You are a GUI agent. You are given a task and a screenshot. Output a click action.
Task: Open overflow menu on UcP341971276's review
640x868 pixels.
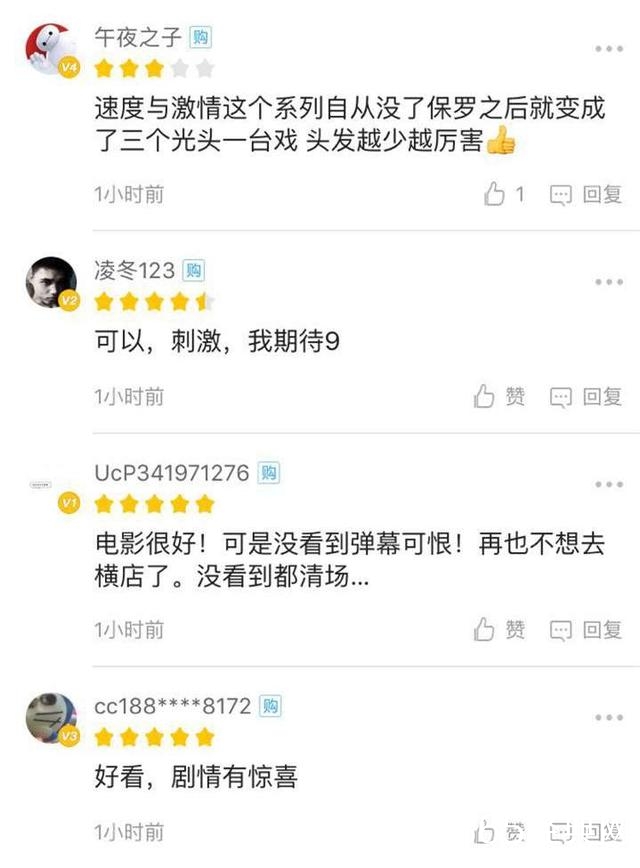click(609, 484)
